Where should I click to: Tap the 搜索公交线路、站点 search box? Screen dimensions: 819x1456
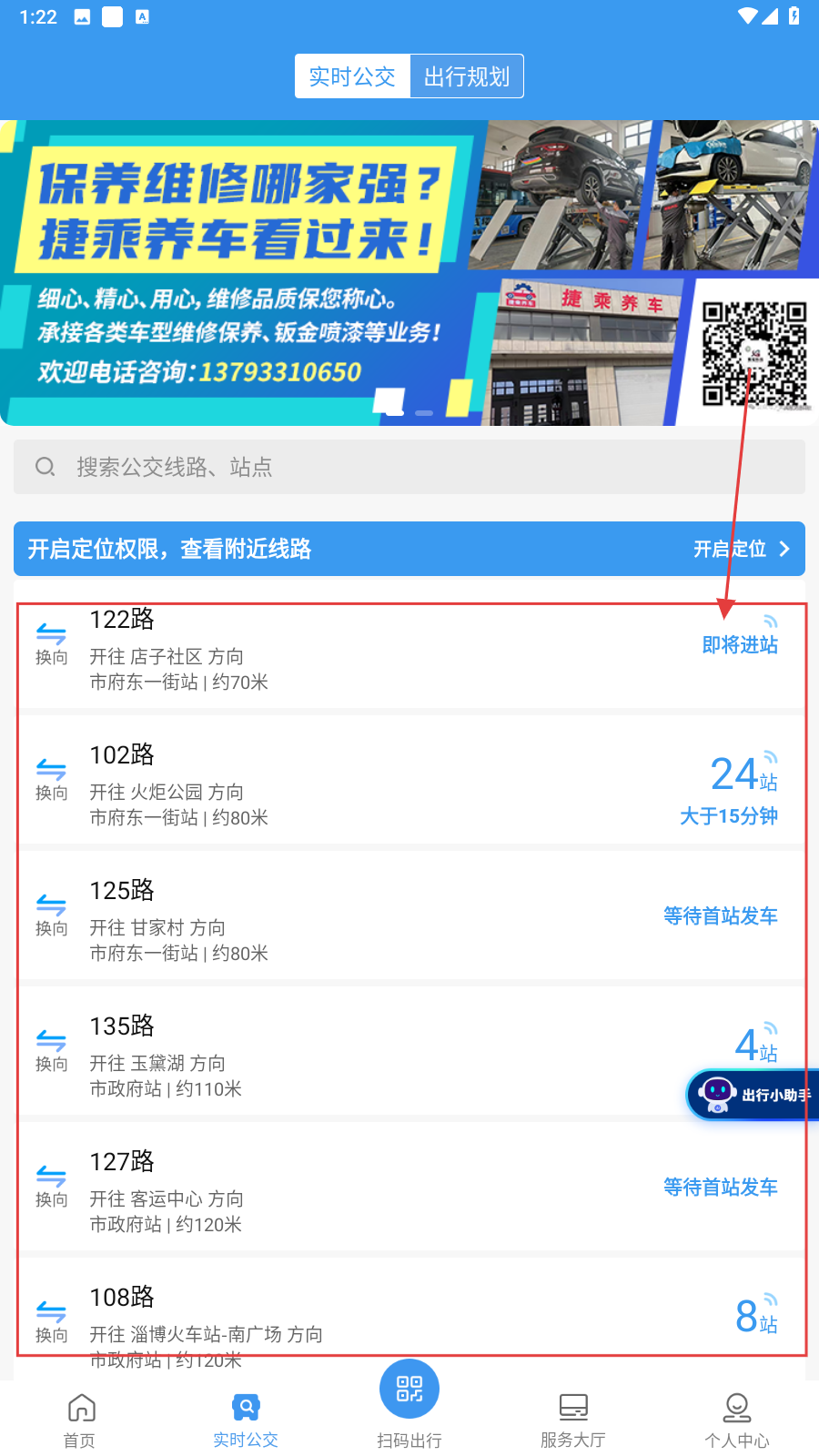(409, 467)
